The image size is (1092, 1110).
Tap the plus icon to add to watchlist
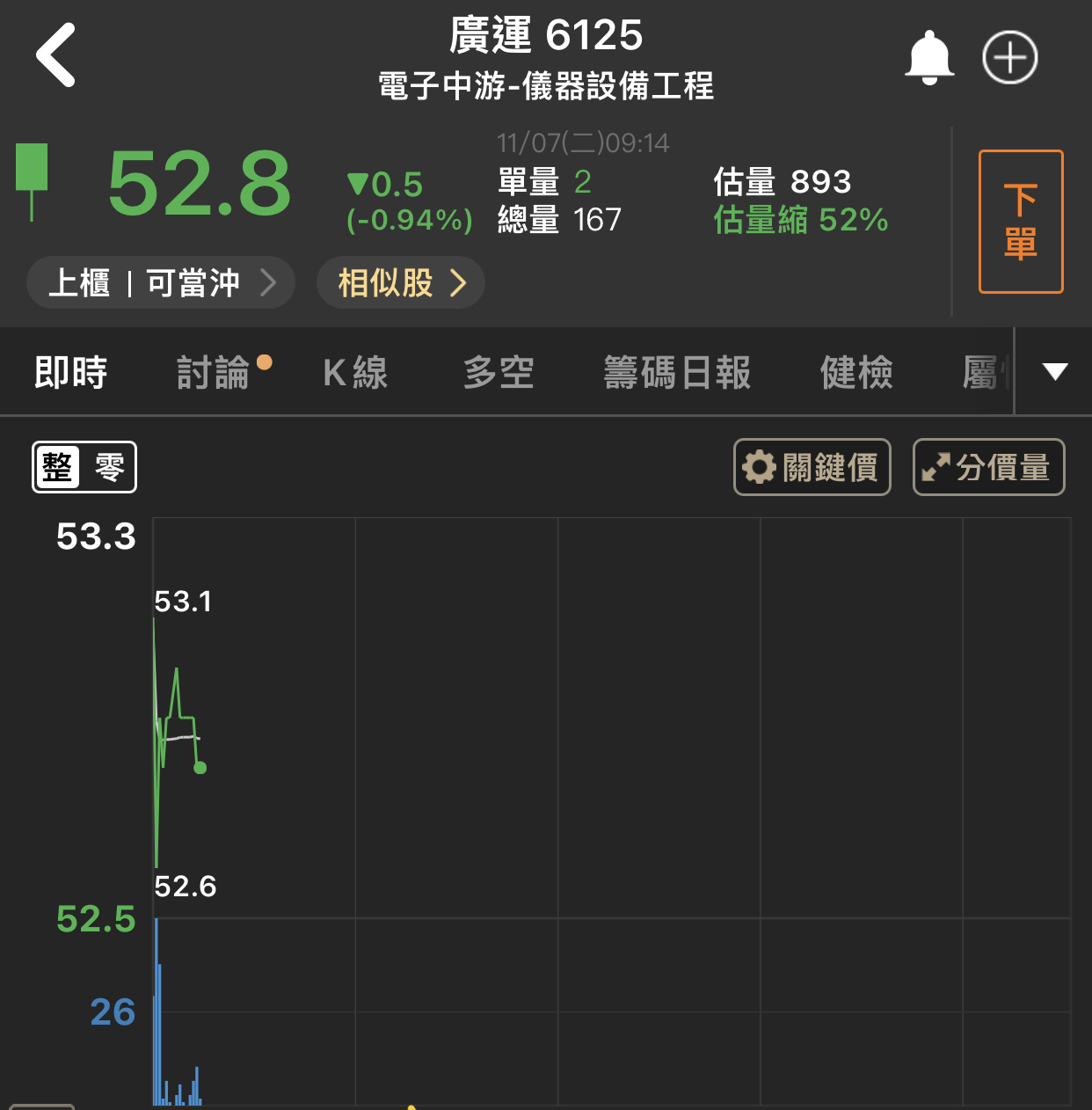coord(1009,57)
